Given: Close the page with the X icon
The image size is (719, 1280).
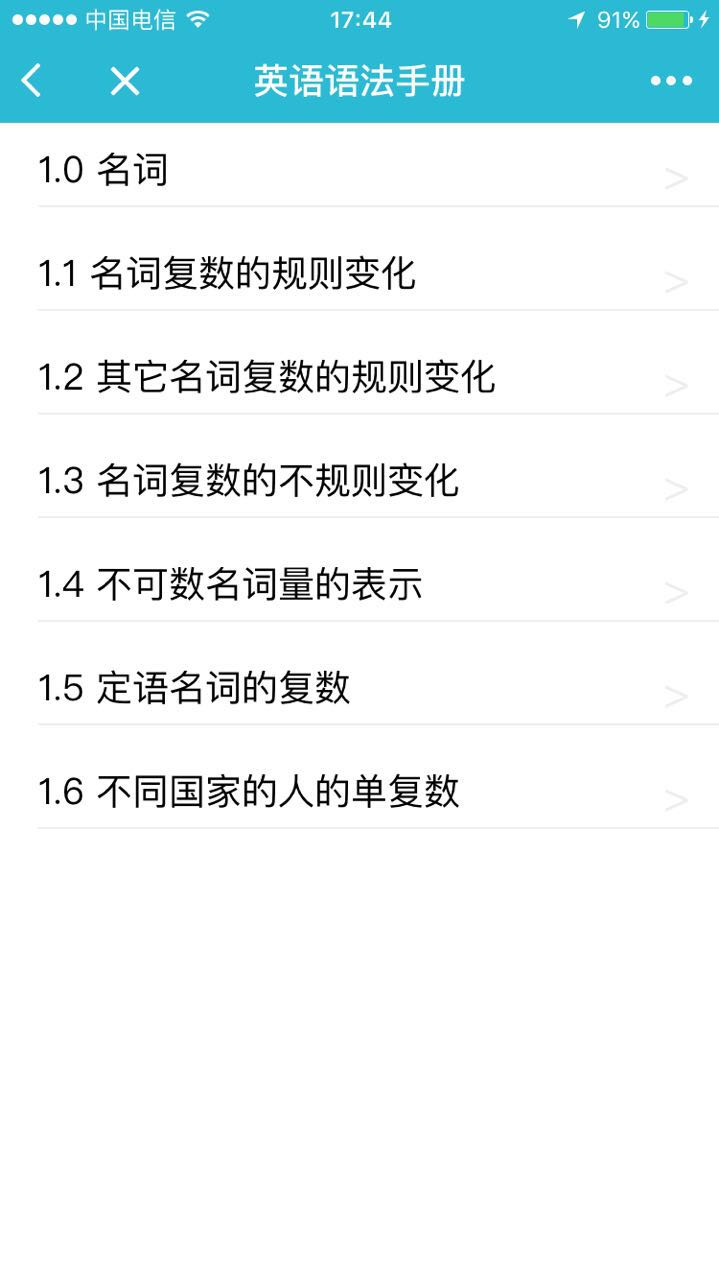Looking at the screenshot, I should click(x=124, y=81).
